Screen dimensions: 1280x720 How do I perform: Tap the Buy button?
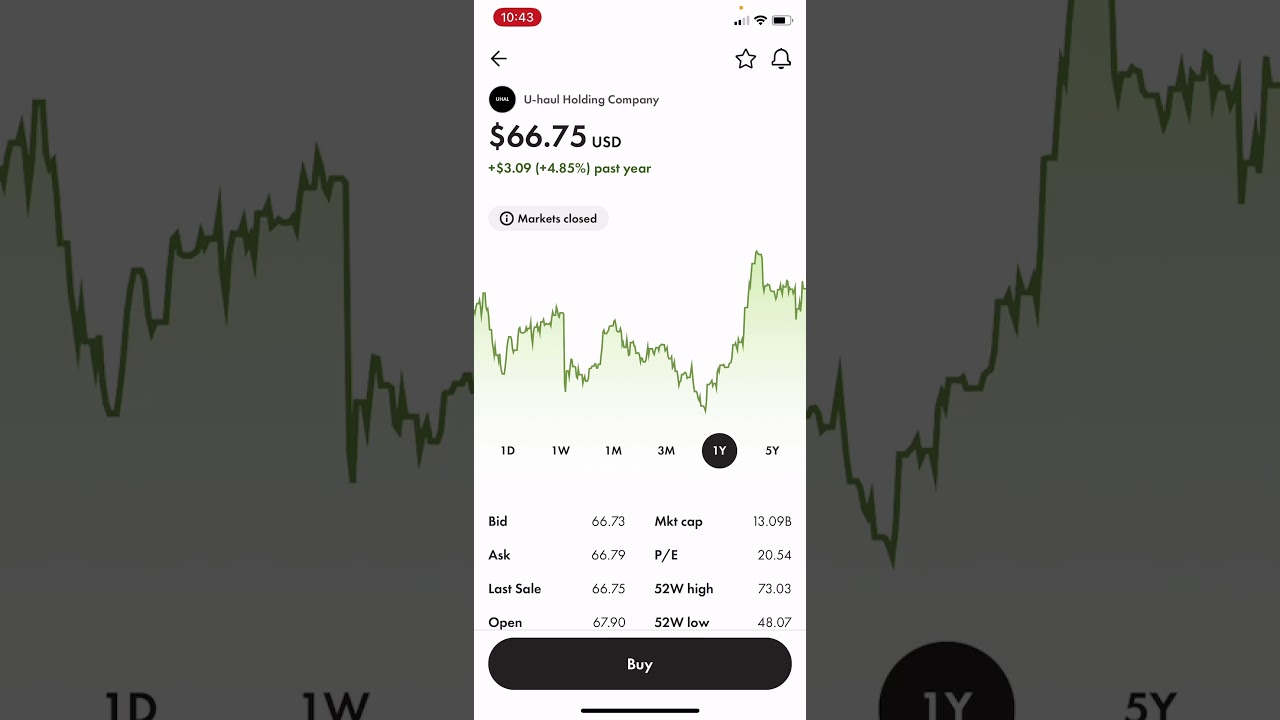(x=640, y=664)
